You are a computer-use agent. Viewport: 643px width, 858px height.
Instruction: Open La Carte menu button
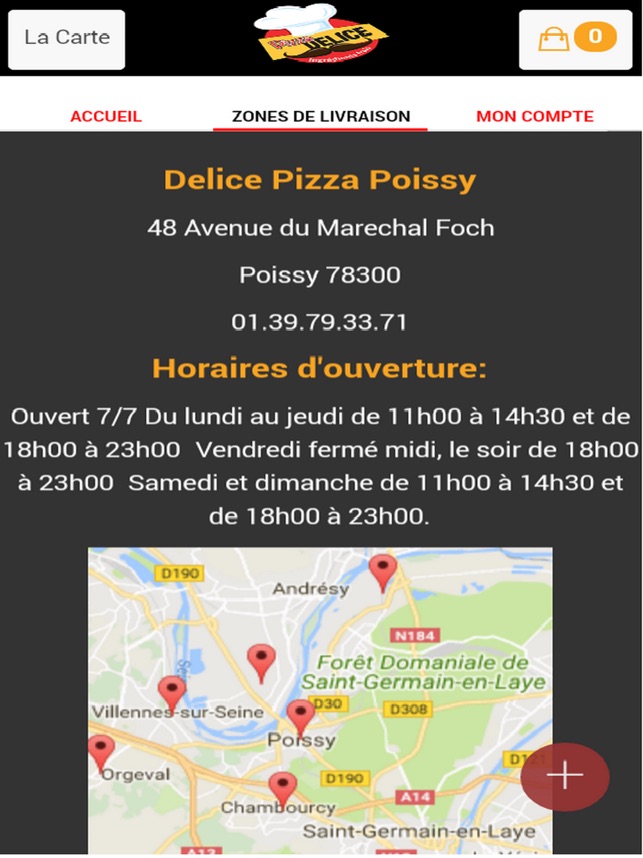tap(66, 39)
